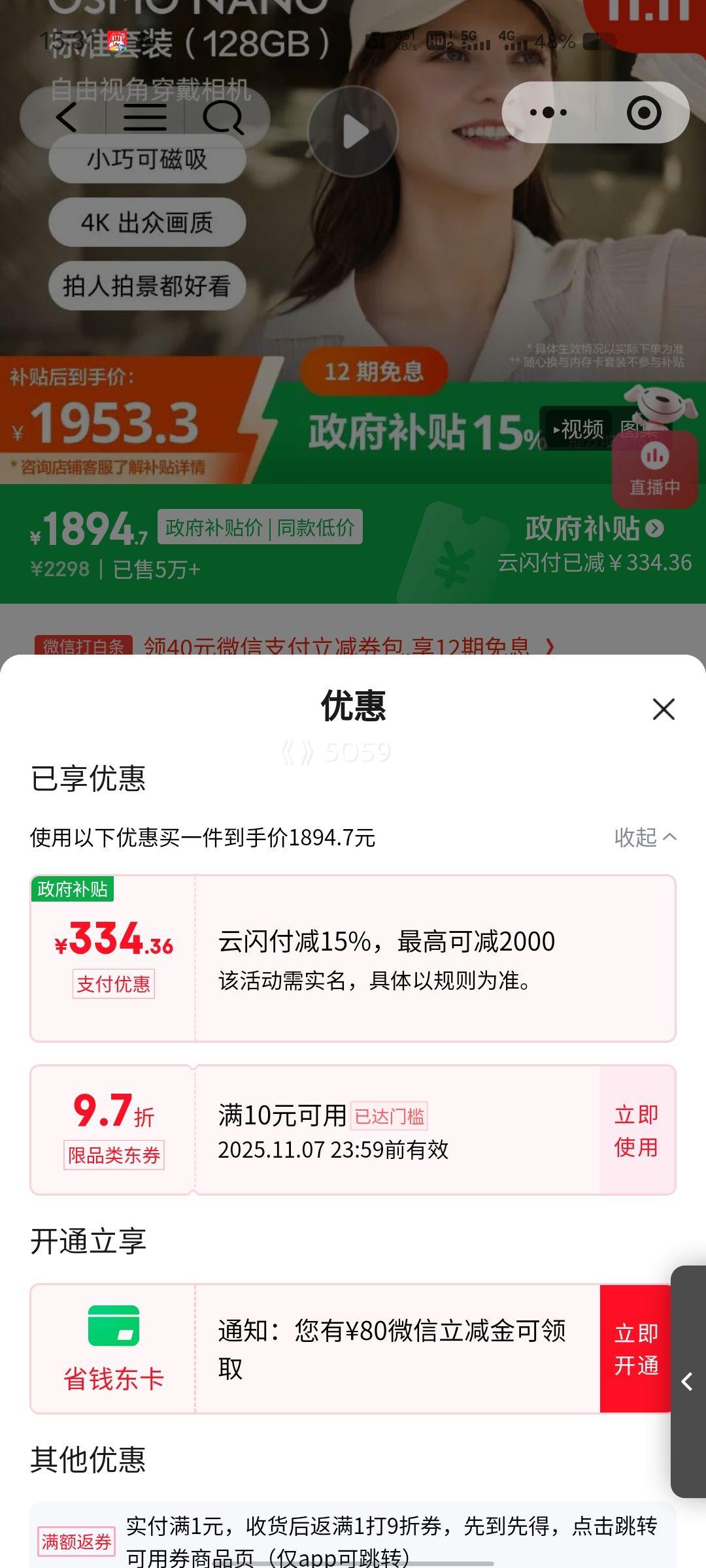706x1568 pixels.
Task: Play the product video with the play button
Action: coord(353,129)
